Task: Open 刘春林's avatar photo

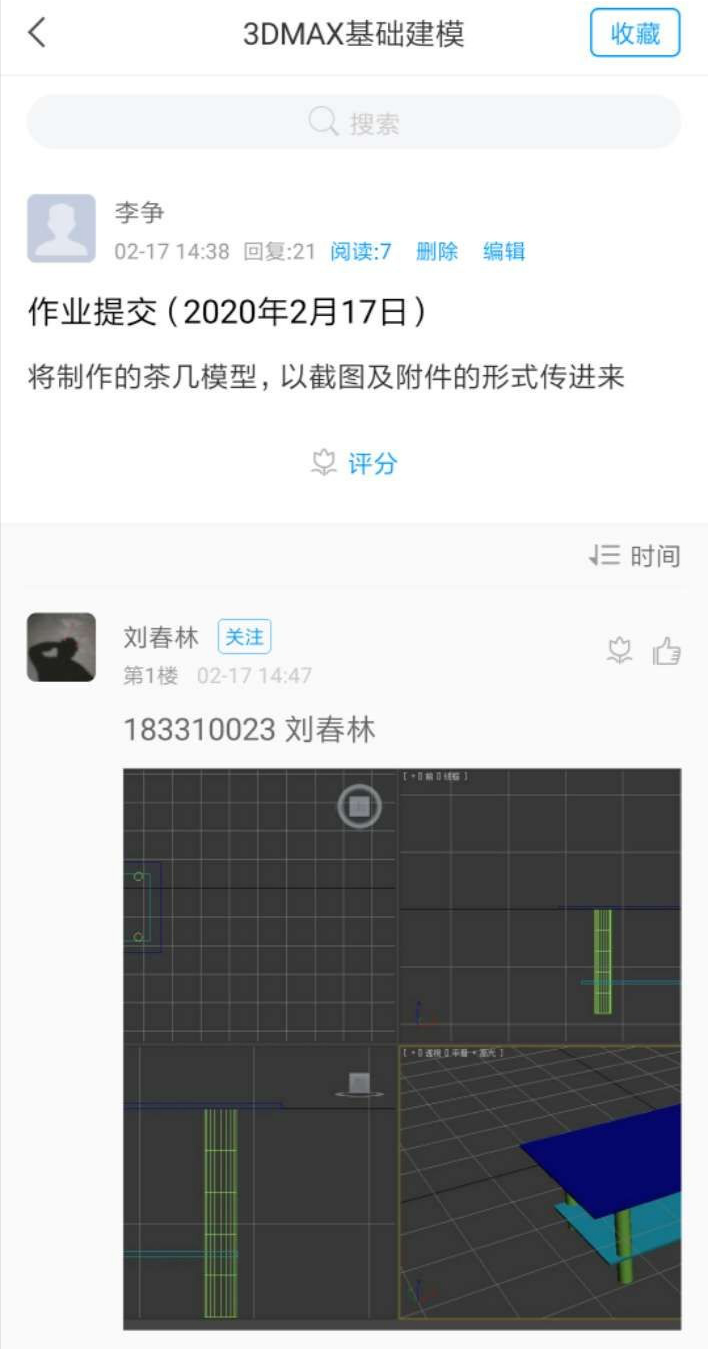Action: 61,647
